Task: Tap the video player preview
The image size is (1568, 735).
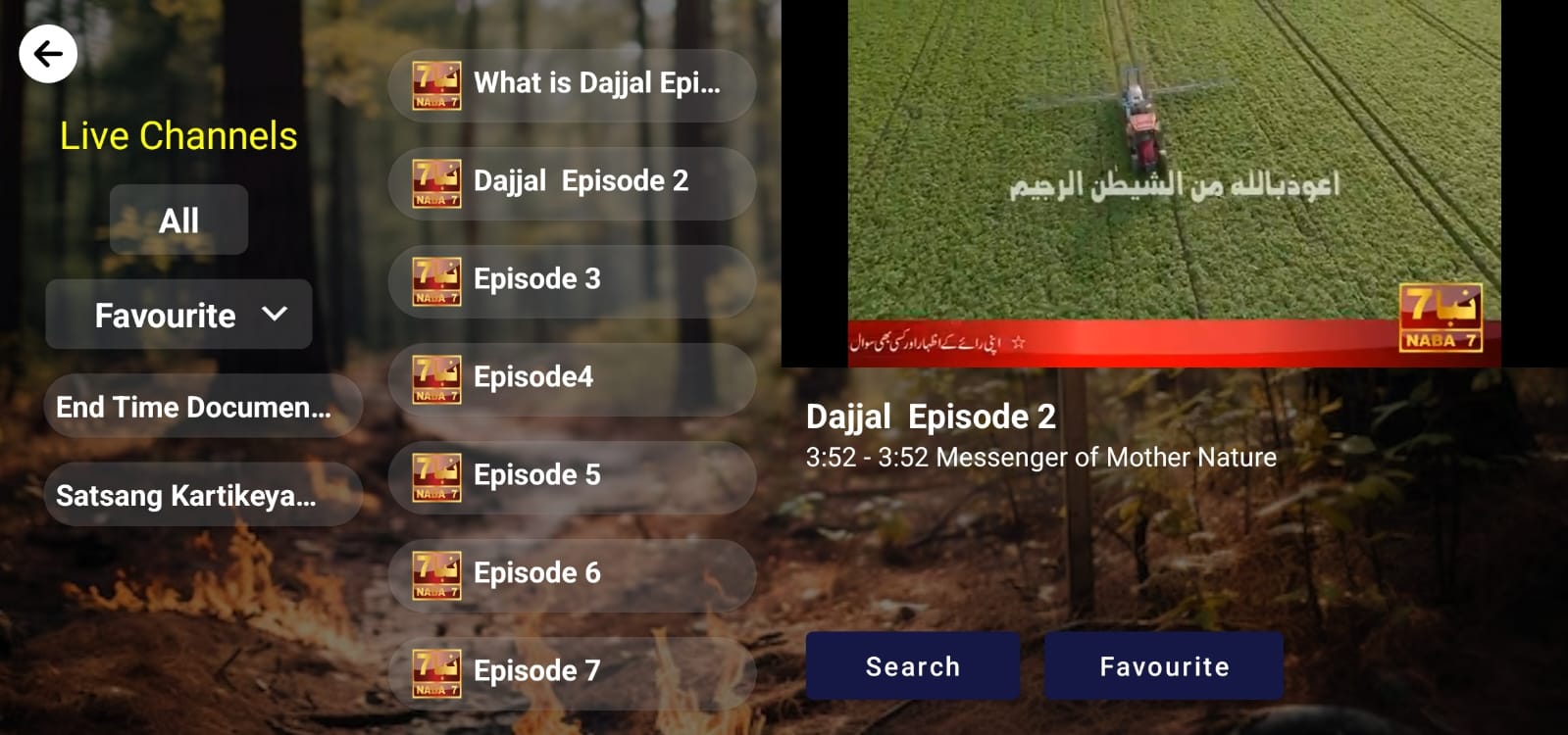Action: click(x=1173, y=183)
